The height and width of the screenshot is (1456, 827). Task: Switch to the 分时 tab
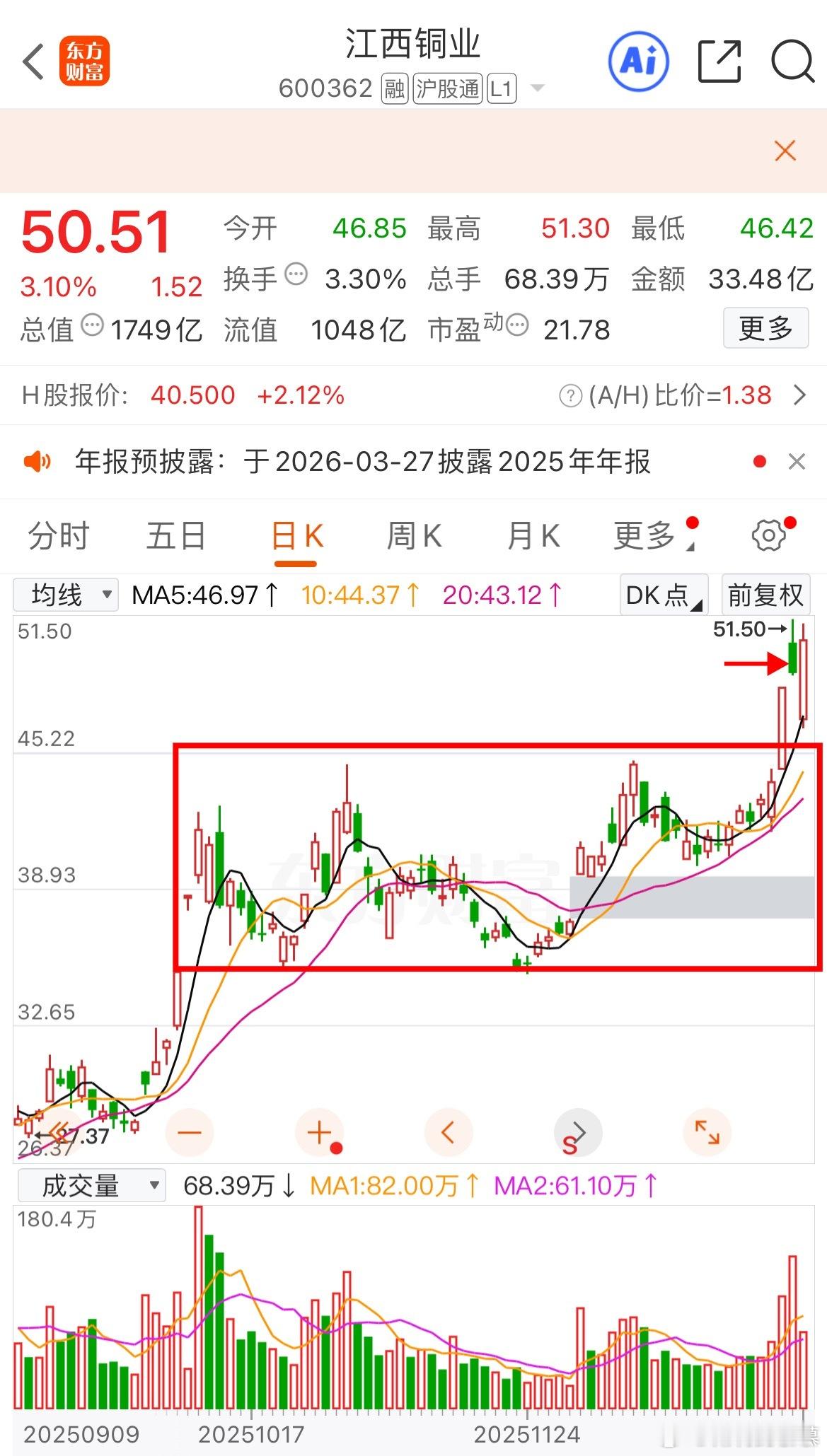[58, 535]
